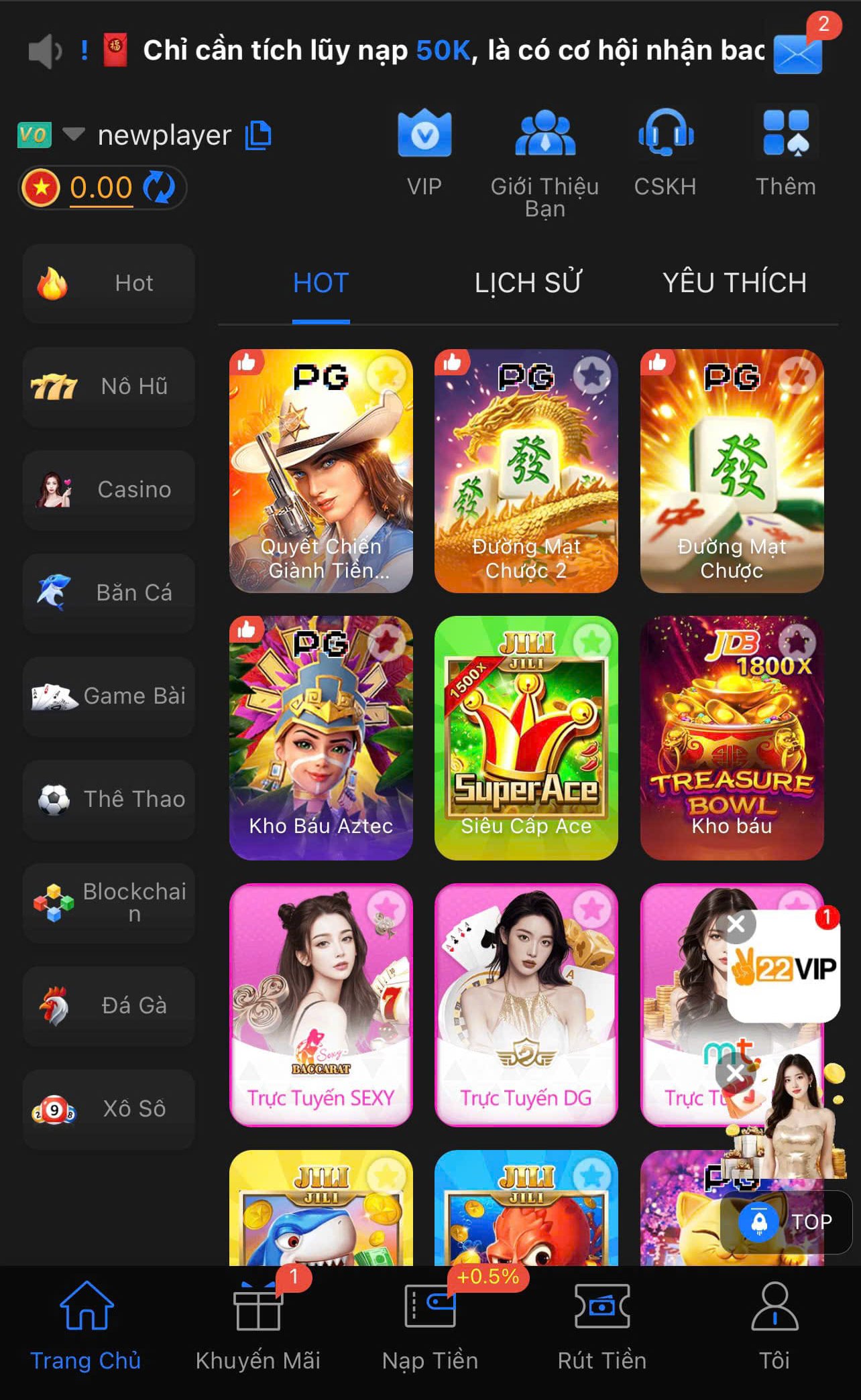Select the Casino category
The width and height of the screenshot is (861, 1400).
[x=109, y=490]
